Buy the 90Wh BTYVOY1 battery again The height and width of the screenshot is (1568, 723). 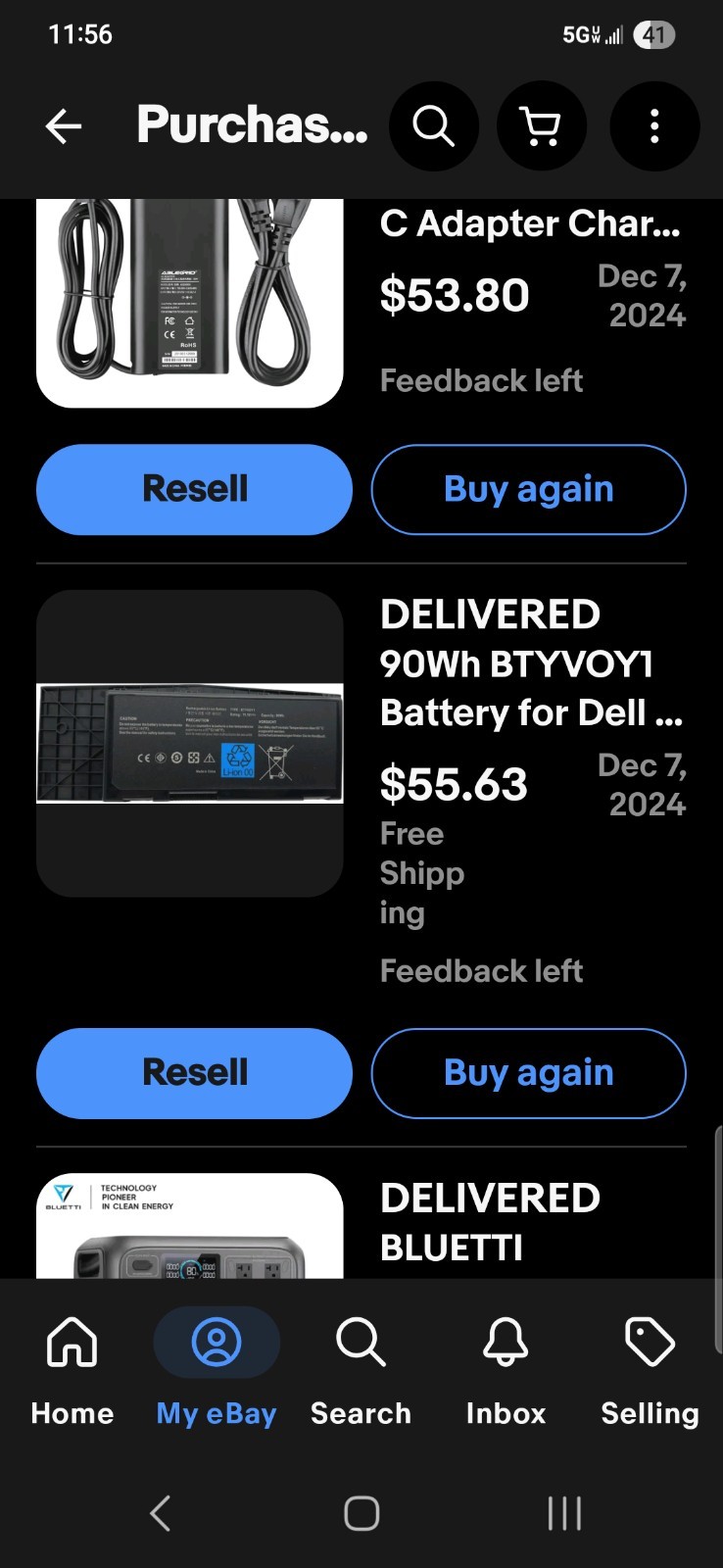tap(528, 1073)
